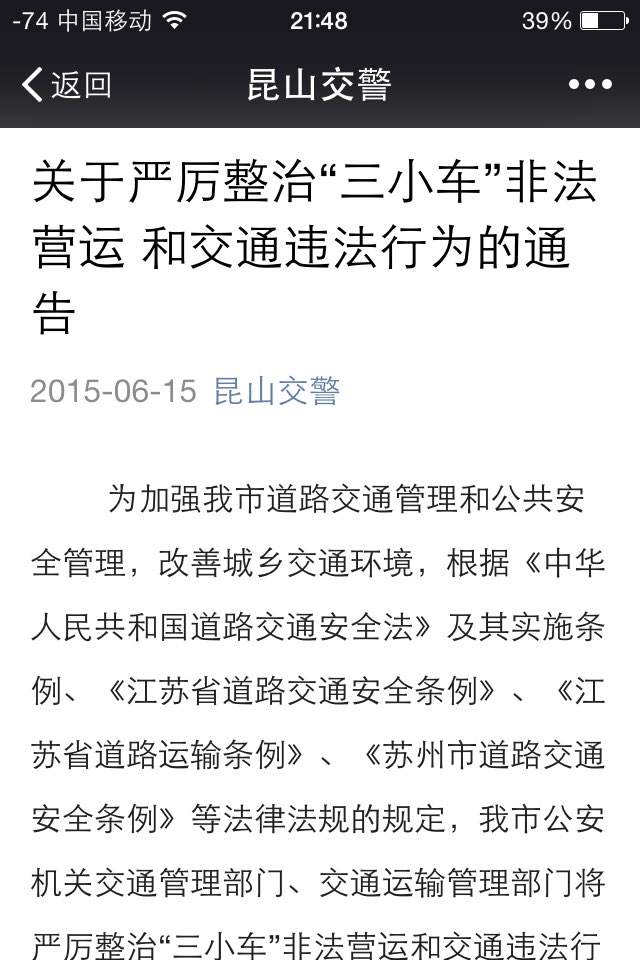The width and height of the screenshot is (640, 960).
Task: Open the three-dot overflow menu
Action: click(589, 85)
